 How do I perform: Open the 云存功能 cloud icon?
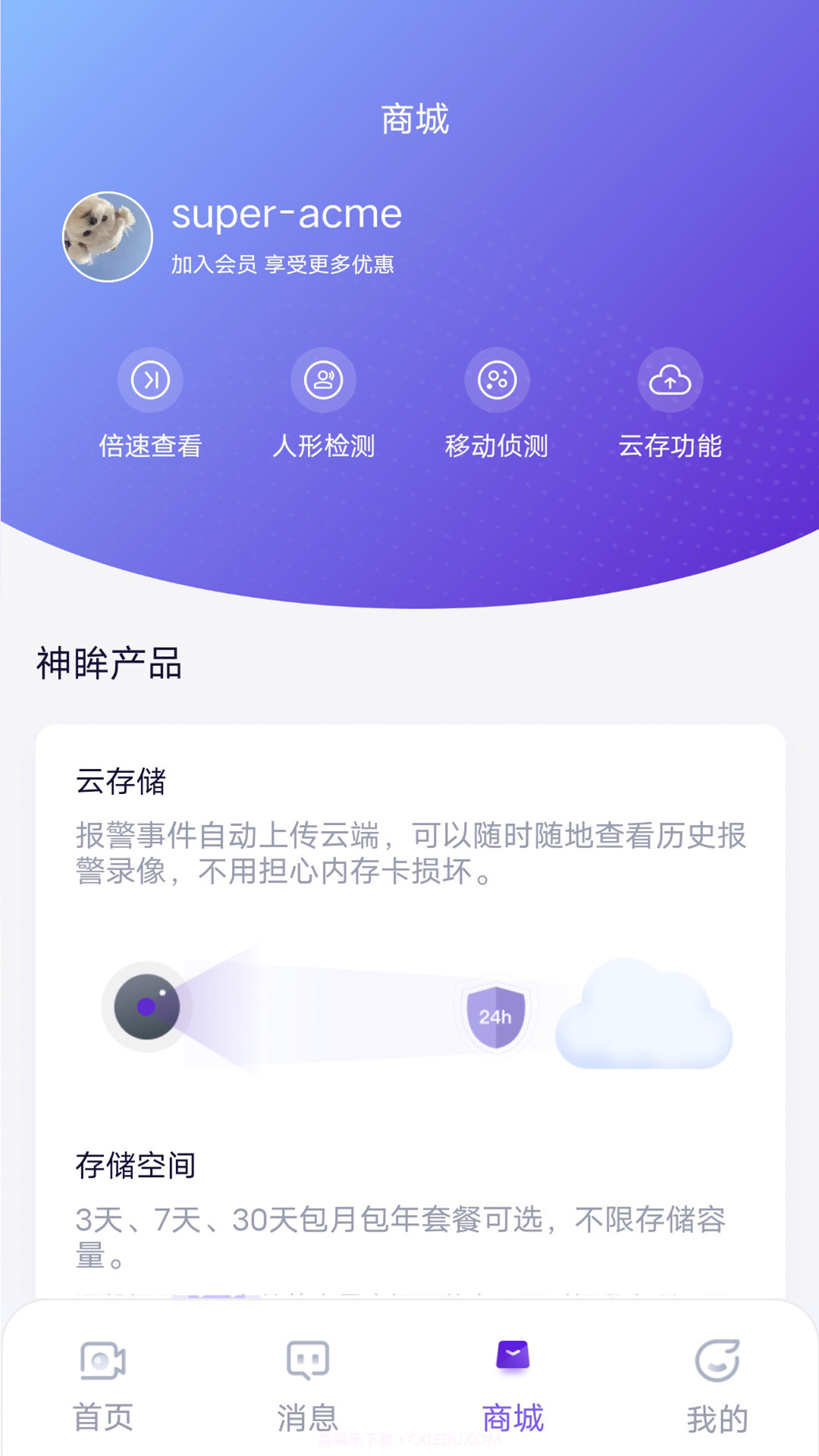[670, 381]
